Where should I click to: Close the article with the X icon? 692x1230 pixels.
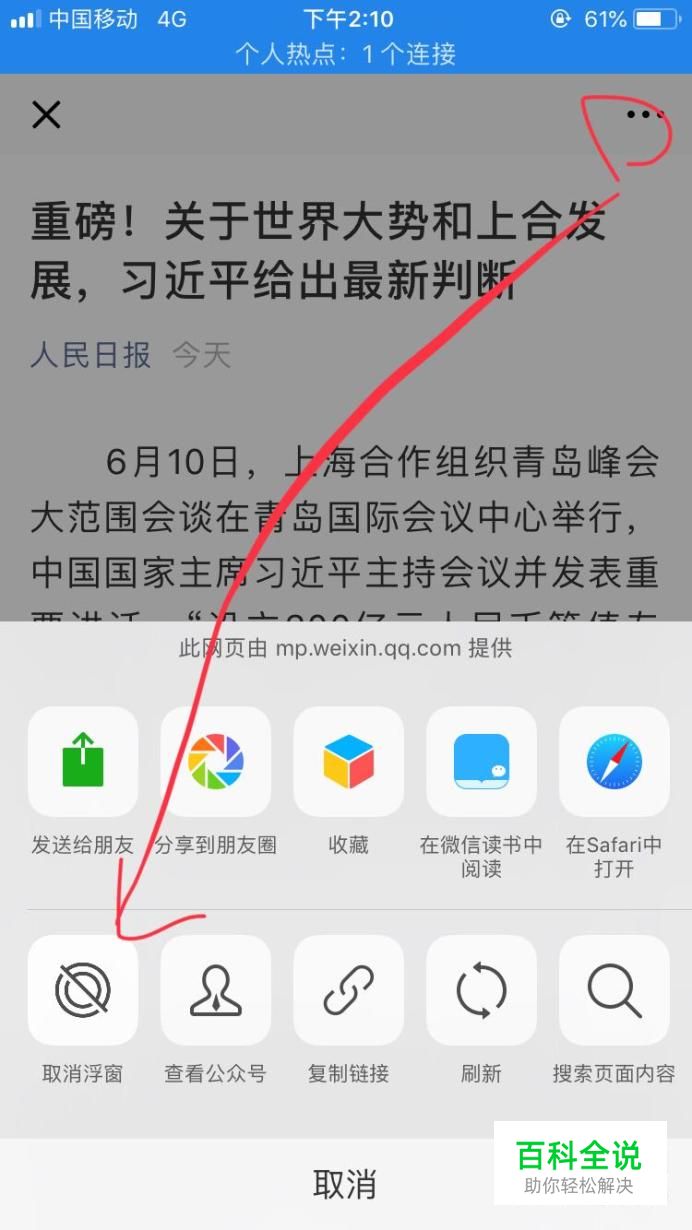coord(46,115)
